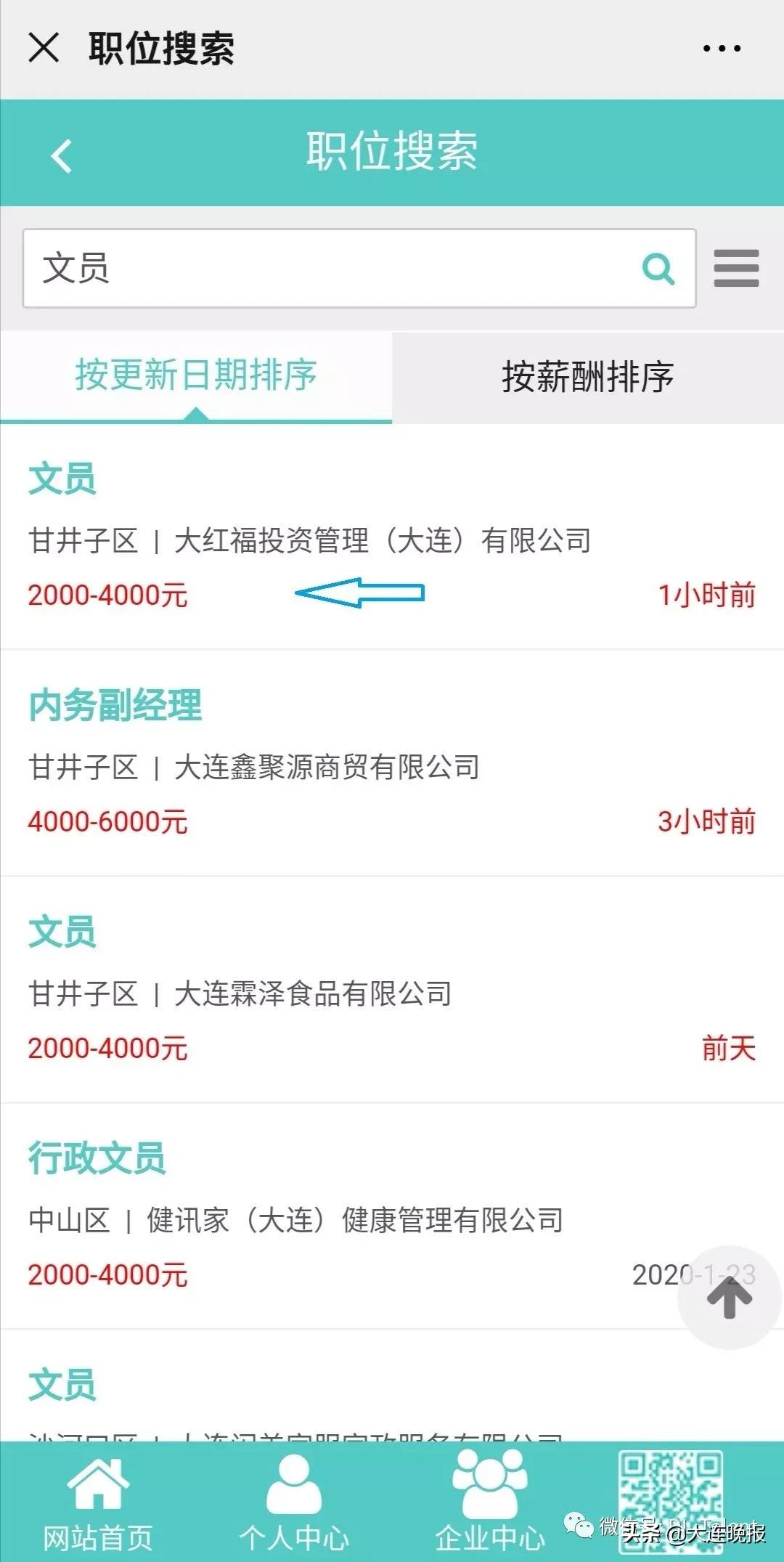This screenshot has height=1562, width=784.
Task: Open the hamburger filter menu icon
Action: (x=735, y=269)
